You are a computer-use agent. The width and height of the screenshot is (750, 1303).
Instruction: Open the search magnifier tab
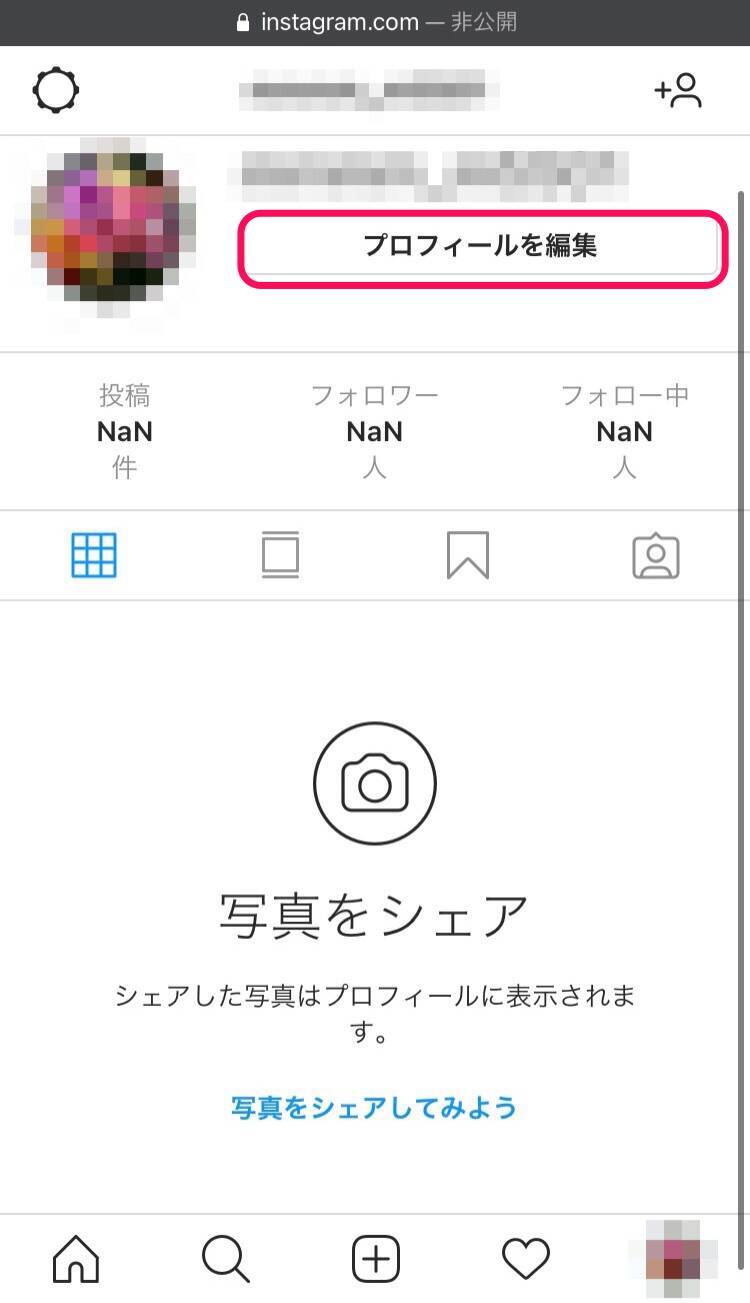tap(225, 1258)
